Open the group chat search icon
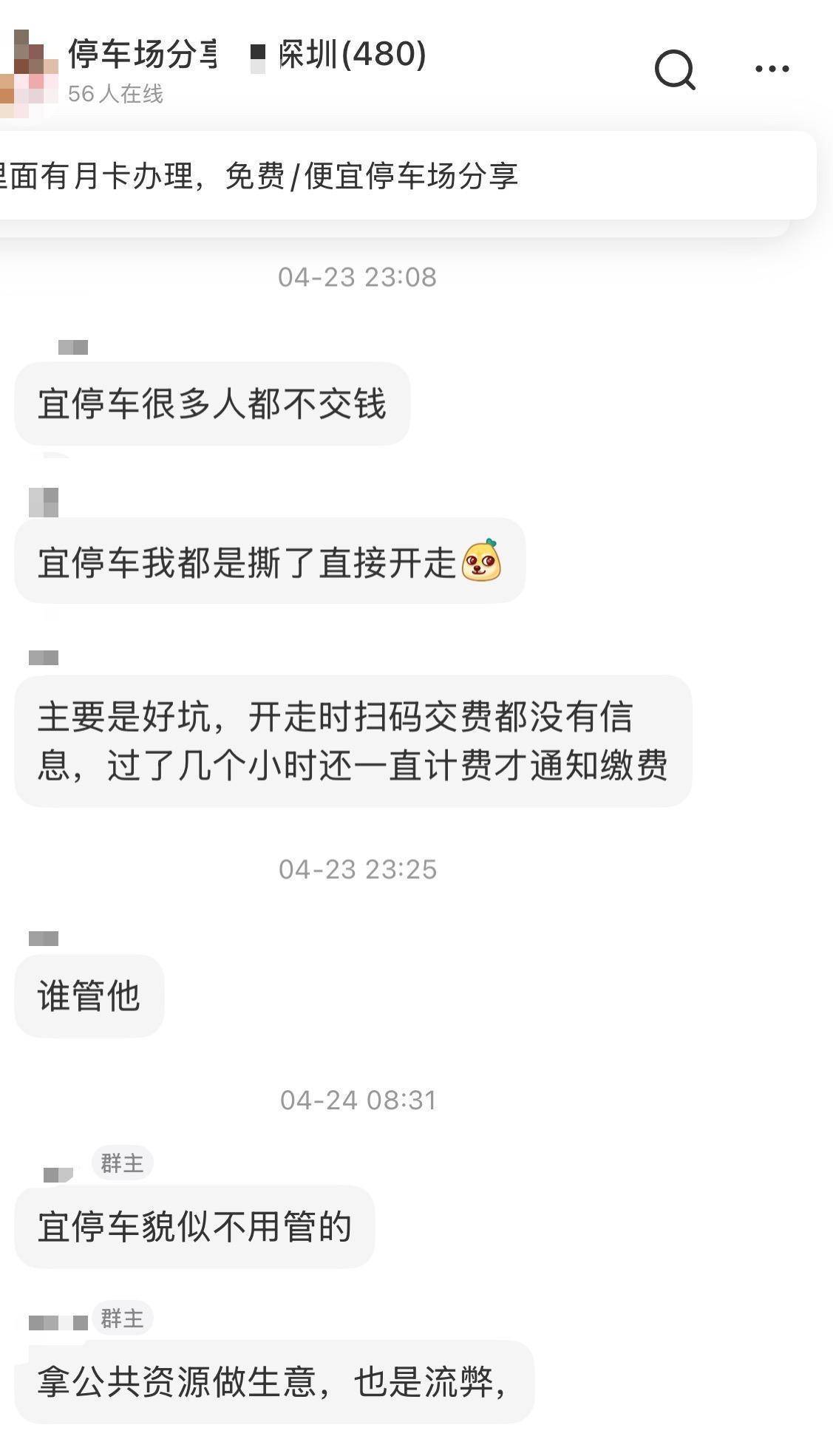 pyautogui.click(x=673, y=69)
